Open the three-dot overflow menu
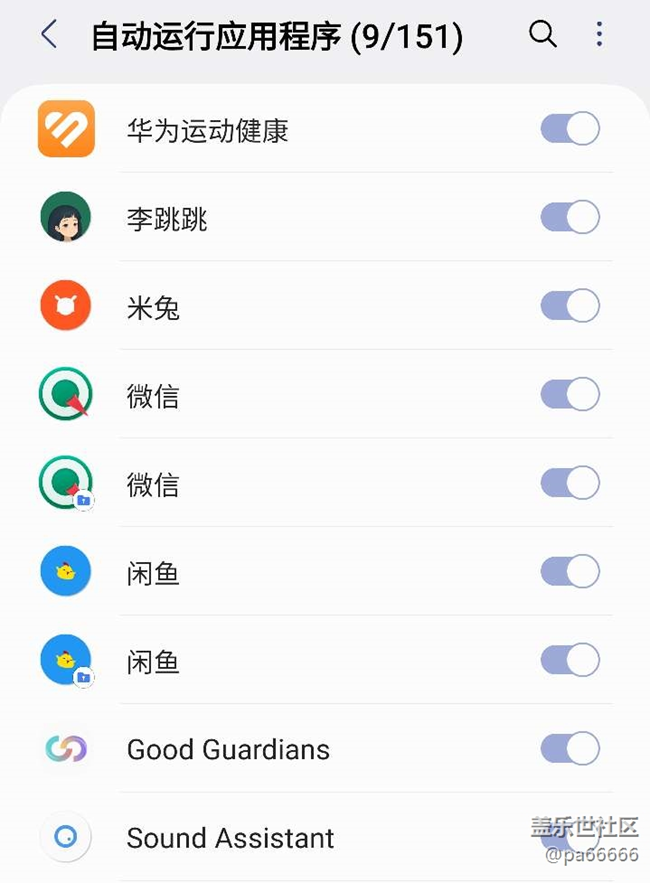The height and width of the screenshot is (883, 650). point(599,35)
